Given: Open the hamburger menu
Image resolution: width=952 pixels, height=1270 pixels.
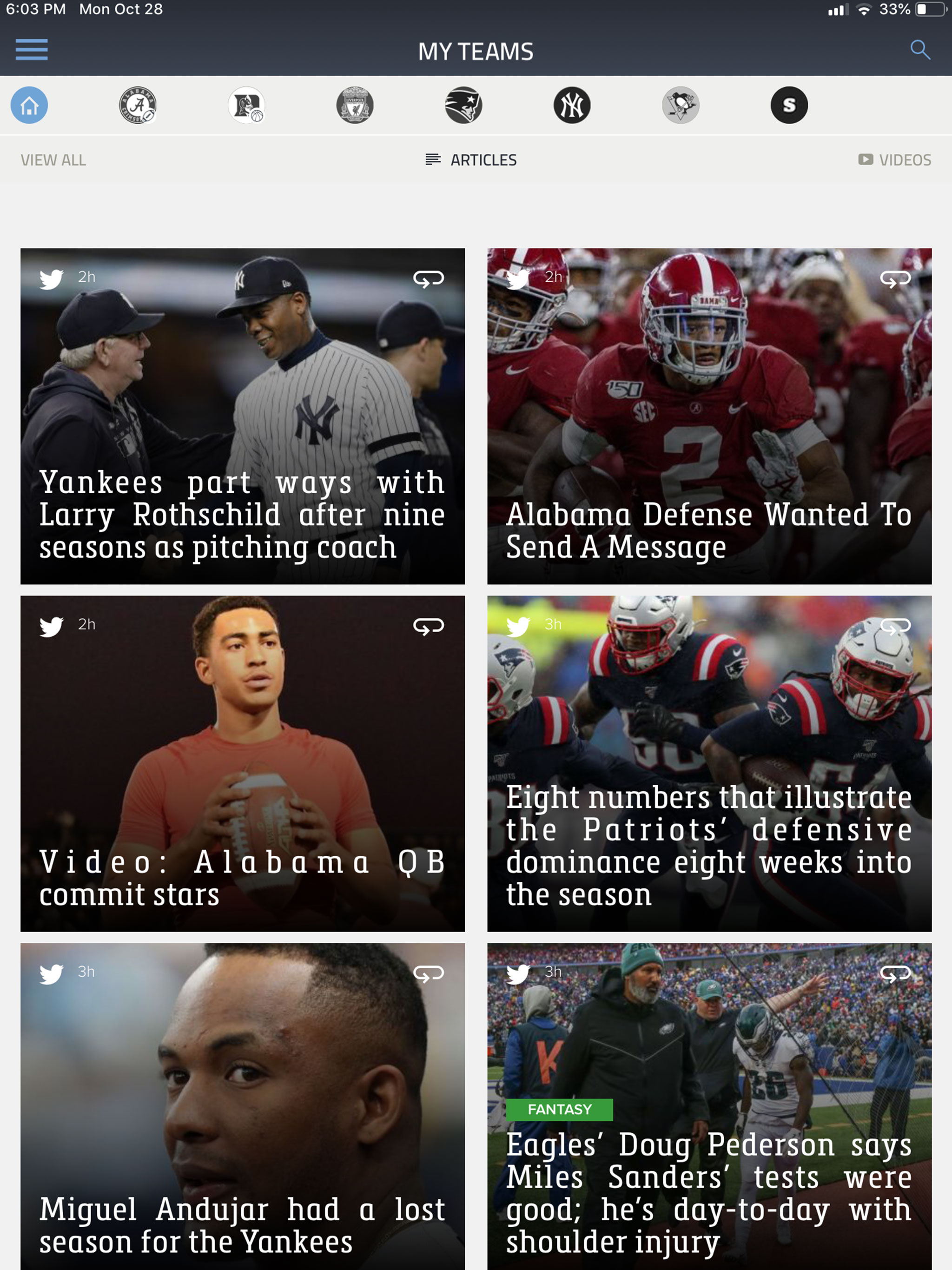Looking at the screenshot, I should 32,49.
